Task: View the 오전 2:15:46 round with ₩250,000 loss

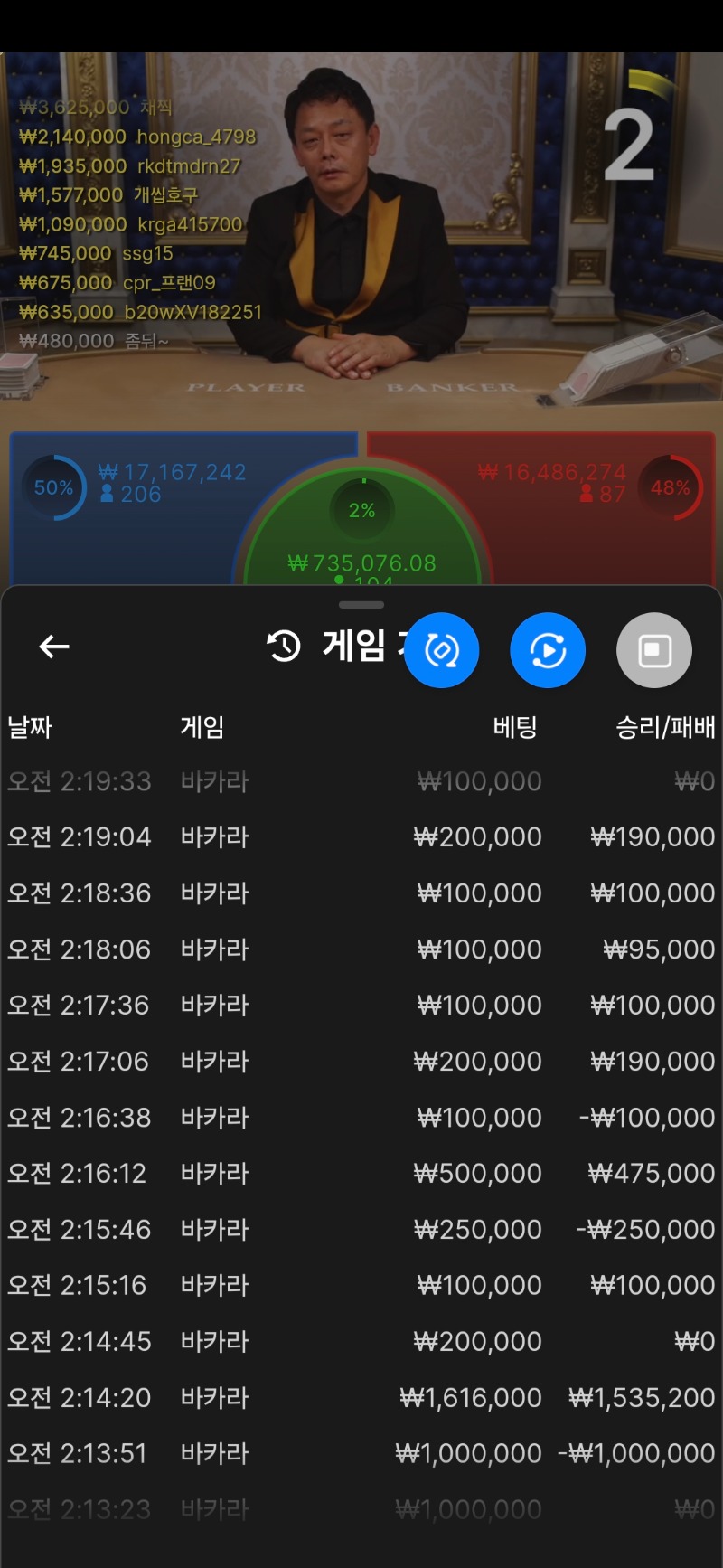Action: [x=361, y=1230]
